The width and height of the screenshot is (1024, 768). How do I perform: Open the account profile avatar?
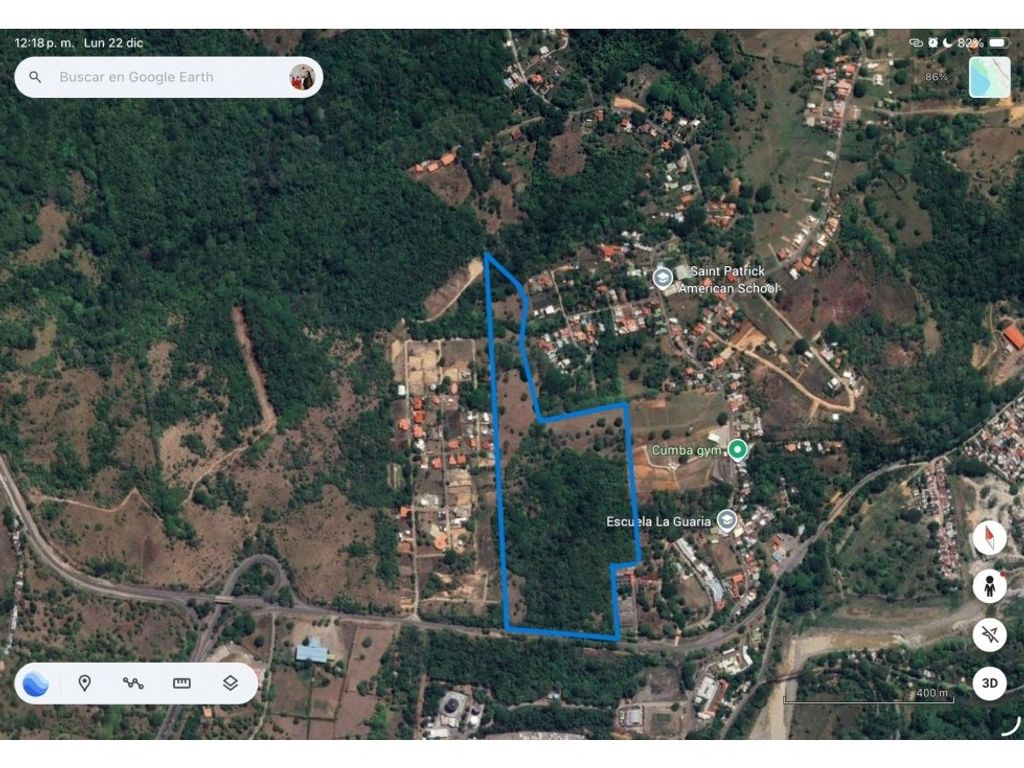[x=302, y=77]
